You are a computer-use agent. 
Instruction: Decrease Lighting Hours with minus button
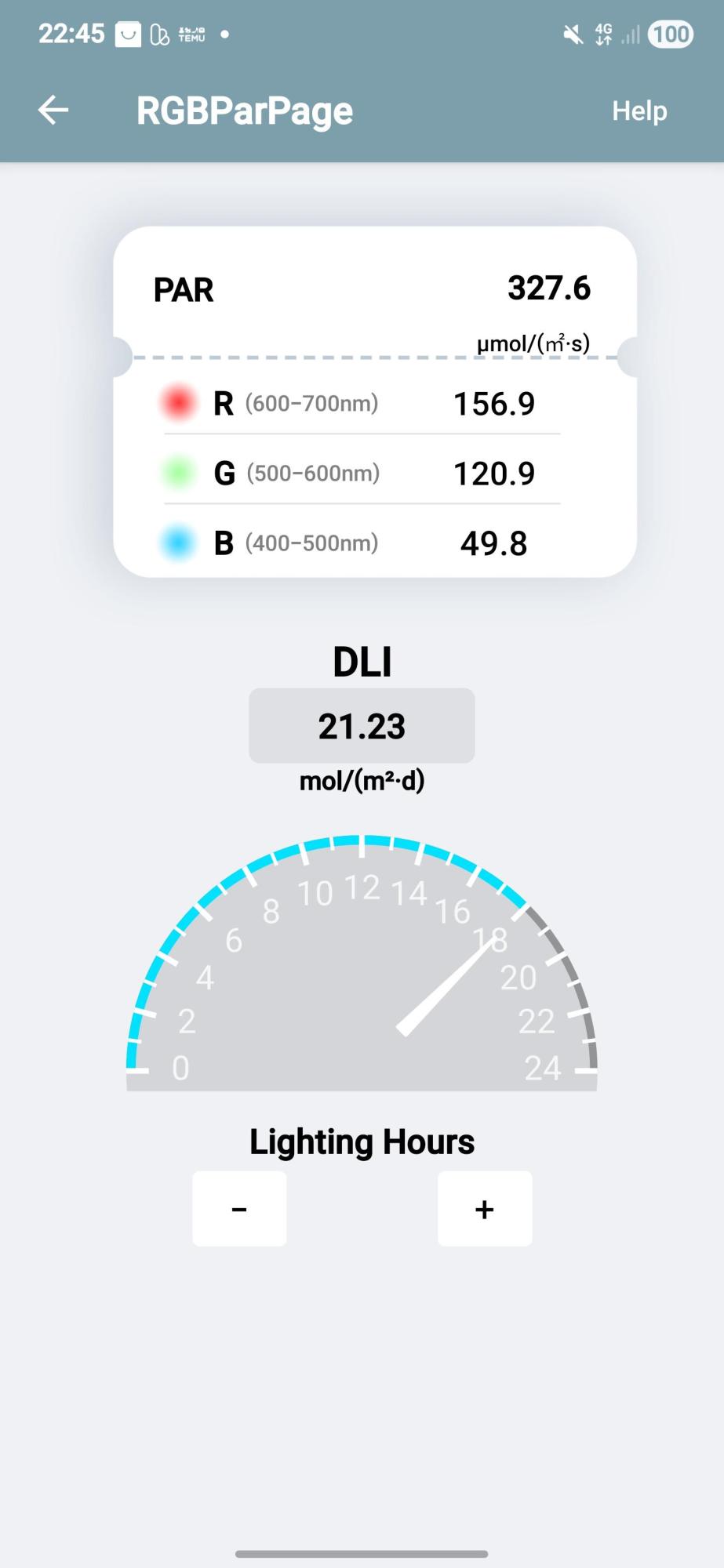click(x=239, y=1208)
